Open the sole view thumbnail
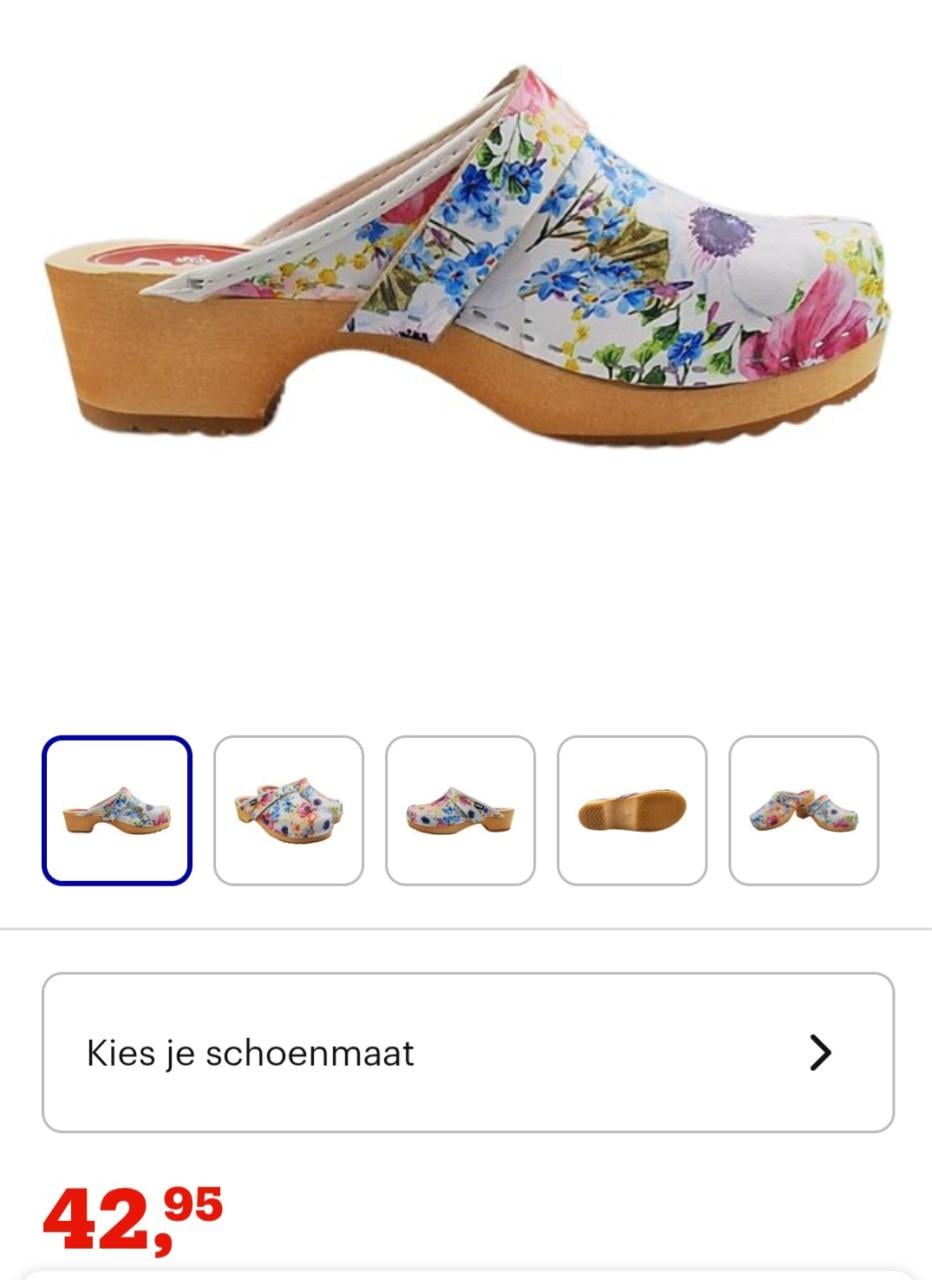Image resolution: width=932 pixels, height=1280 pixels. 632,810
